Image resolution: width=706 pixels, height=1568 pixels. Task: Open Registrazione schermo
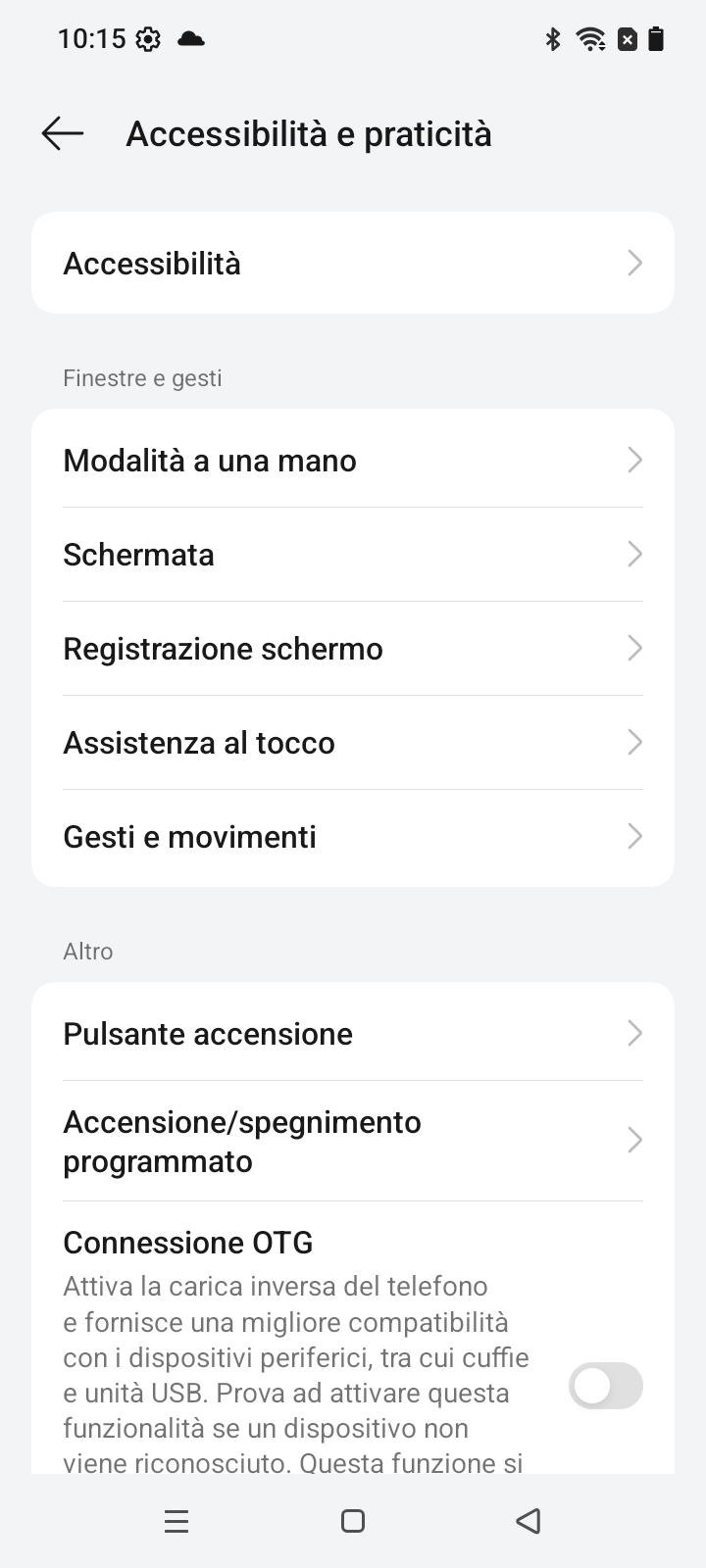[x=353, y=648]
